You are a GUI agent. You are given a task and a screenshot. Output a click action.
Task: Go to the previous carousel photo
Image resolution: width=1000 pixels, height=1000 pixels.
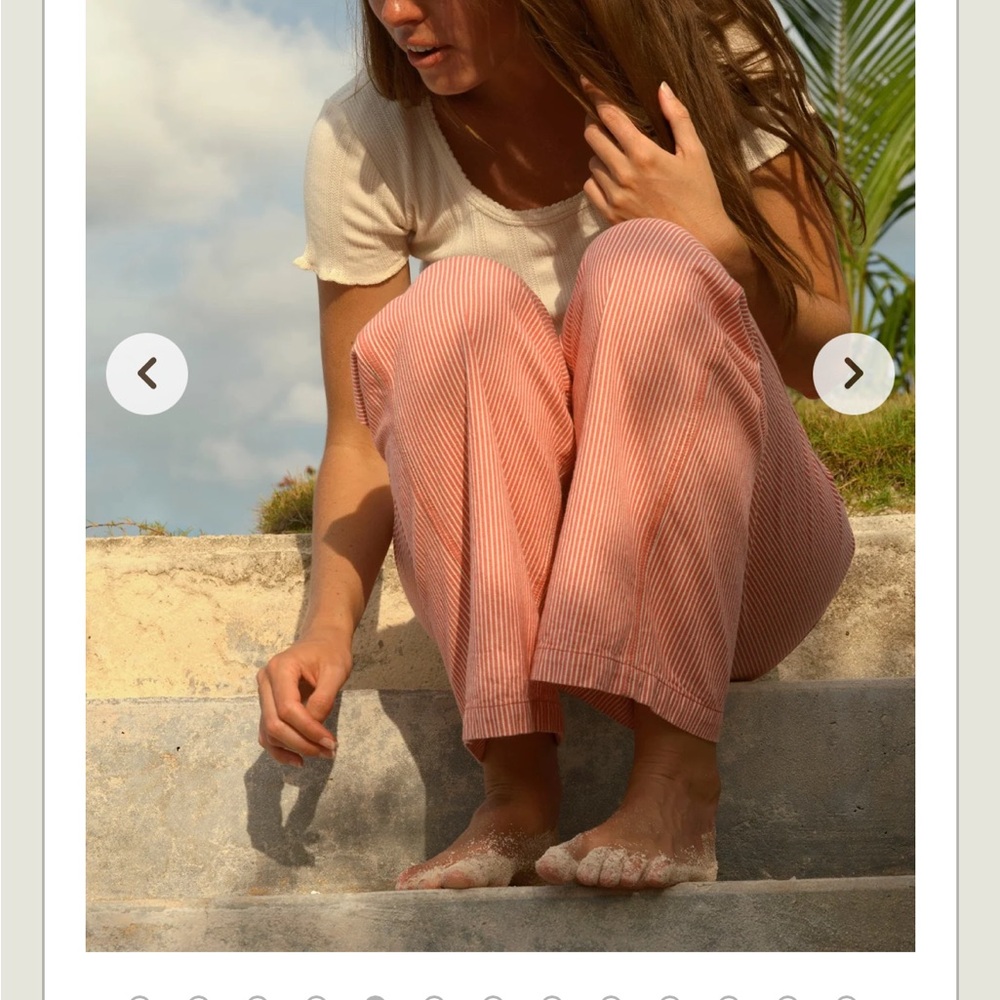147,374
